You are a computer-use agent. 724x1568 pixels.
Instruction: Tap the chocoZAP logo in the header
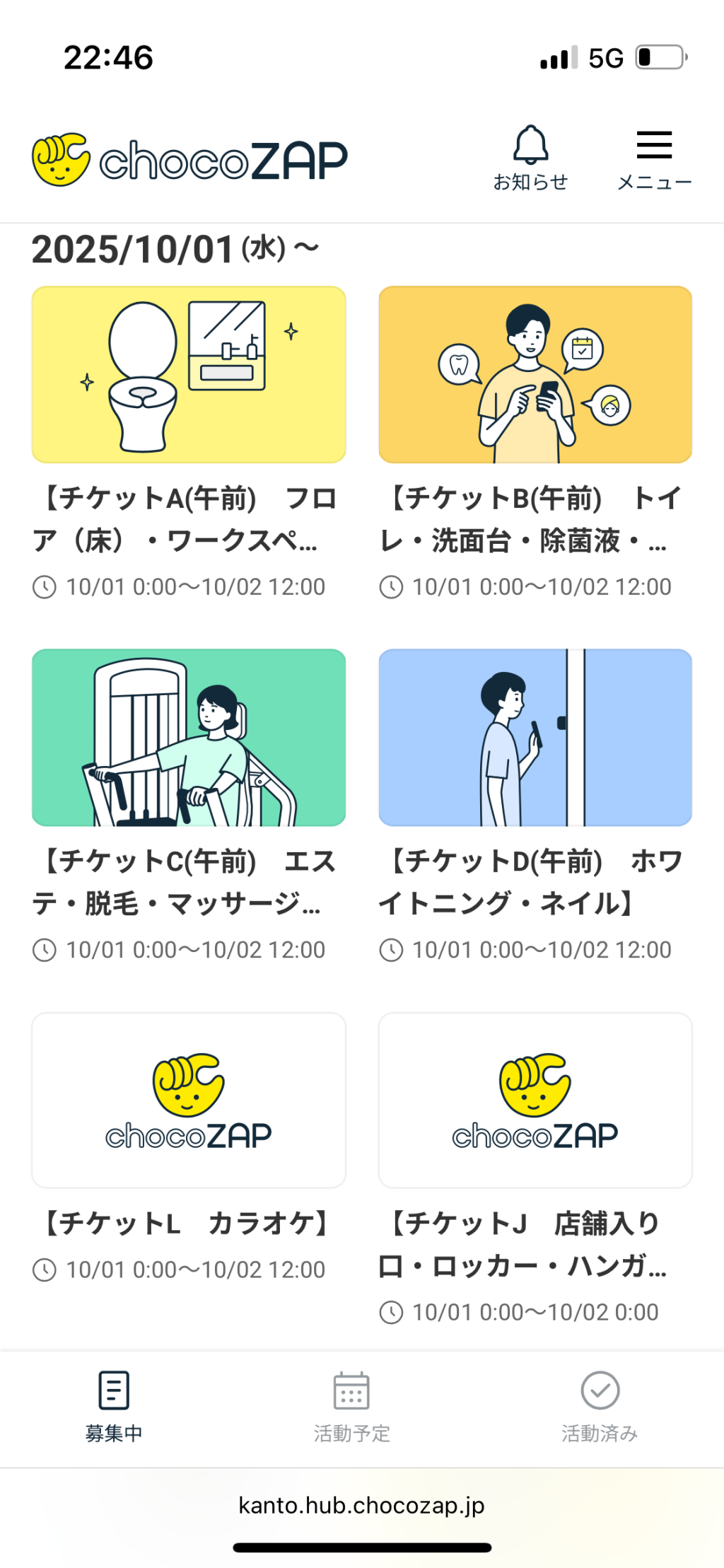189,160
